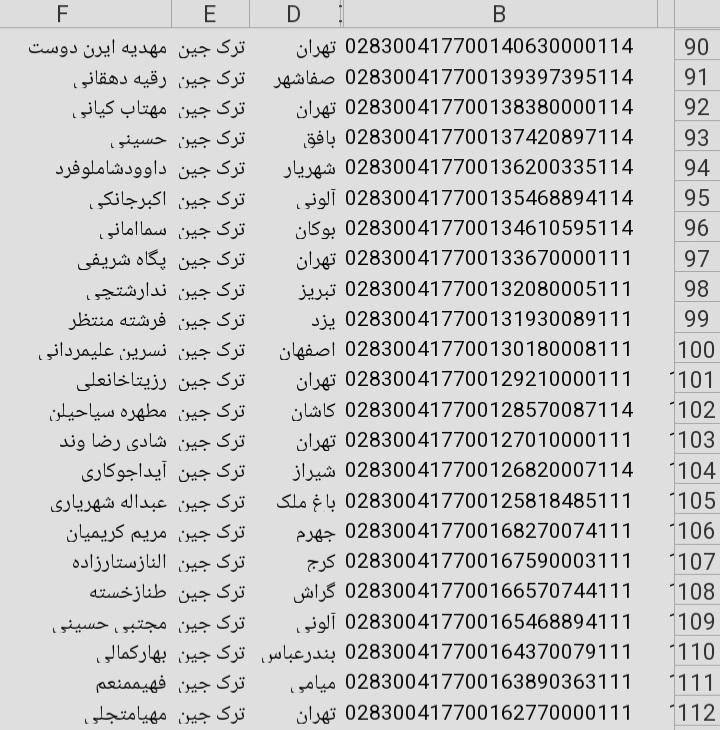
Task: Select column E header
Action: 210,13
